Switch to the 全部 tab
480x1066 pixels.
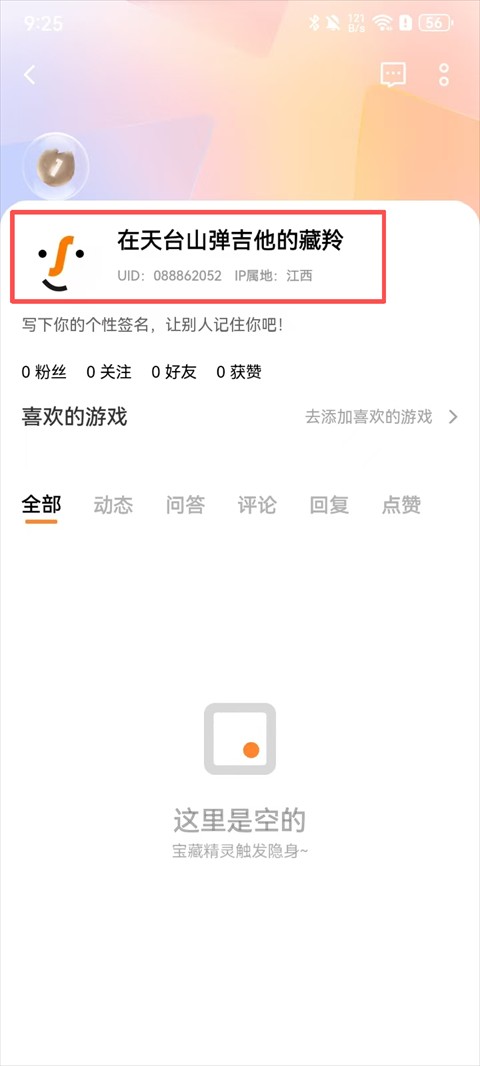(41, 504)
